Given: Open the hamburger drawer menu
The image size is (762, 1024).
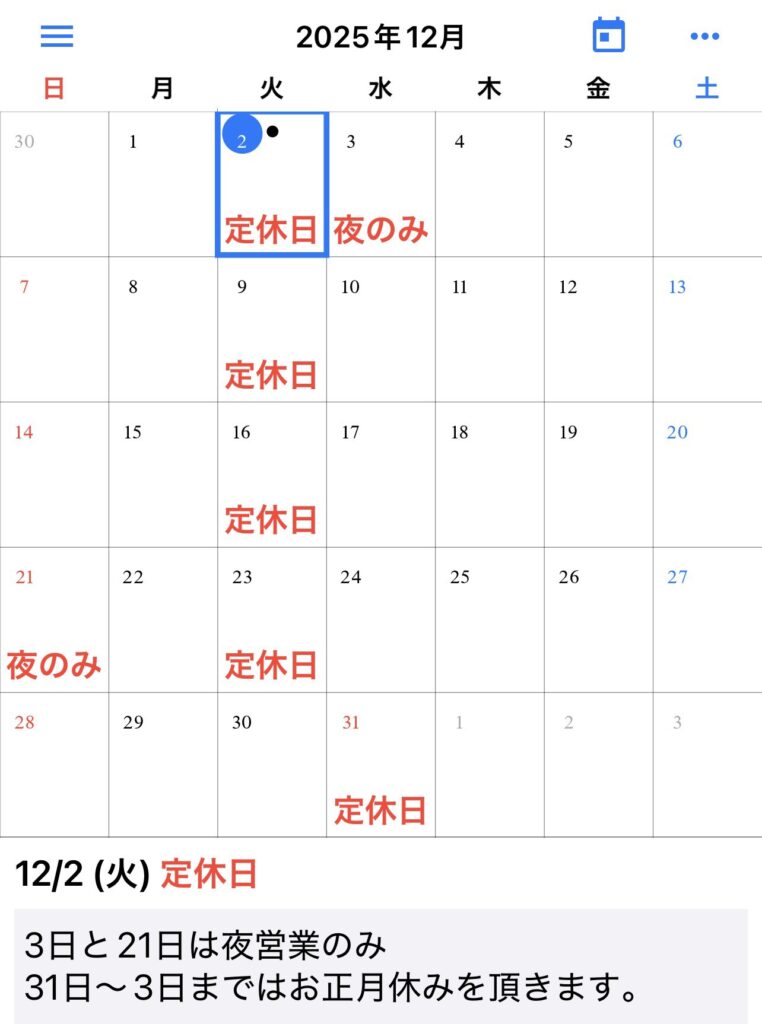Looking at the screenshot, I should click(x=57, y=36).
